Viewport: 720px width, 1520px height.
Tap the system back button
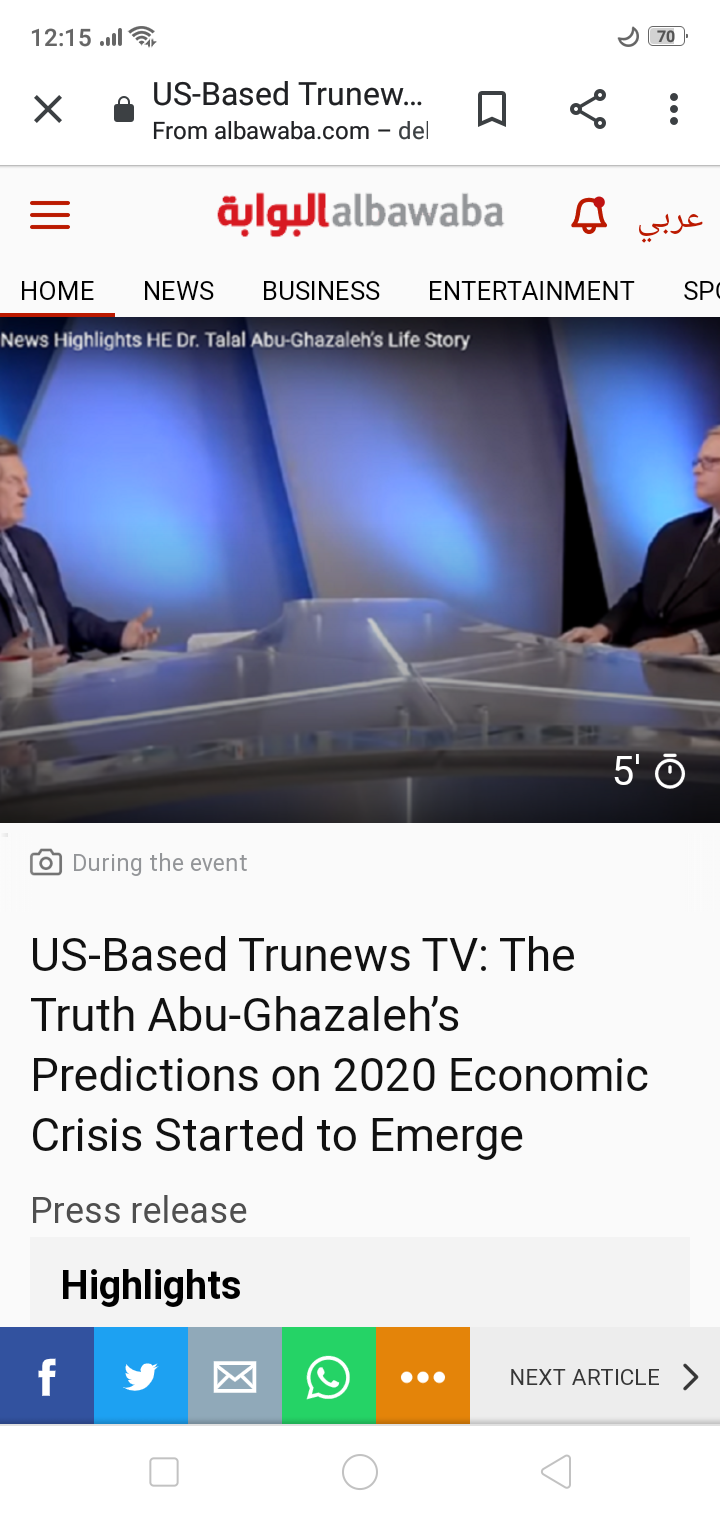[x=556, y=1472]
